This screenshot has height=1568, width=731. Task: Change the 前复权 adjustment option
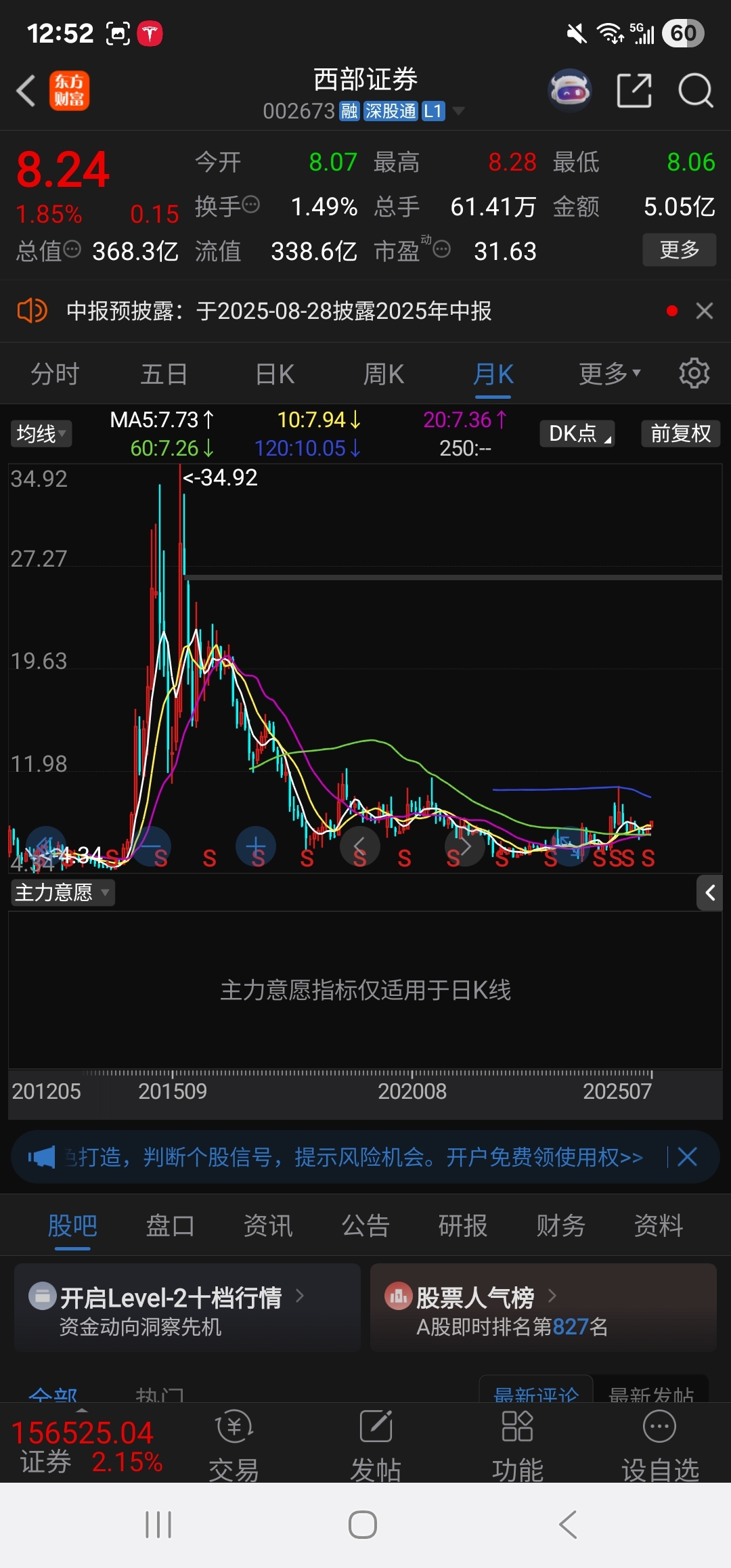(x=680, y=433)
